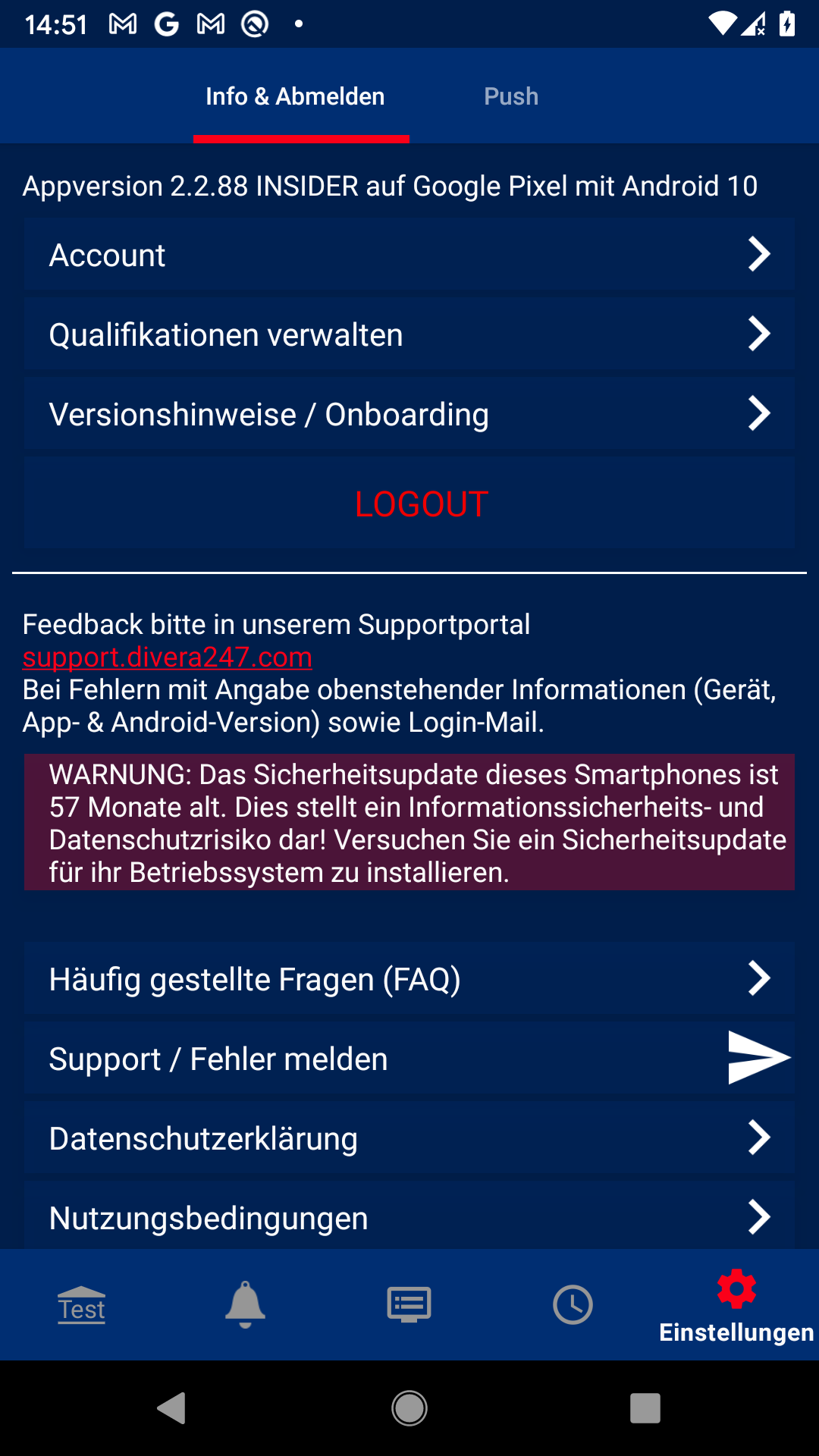Switch to the Push tab
819x1456 pixels.
[511, 96]
